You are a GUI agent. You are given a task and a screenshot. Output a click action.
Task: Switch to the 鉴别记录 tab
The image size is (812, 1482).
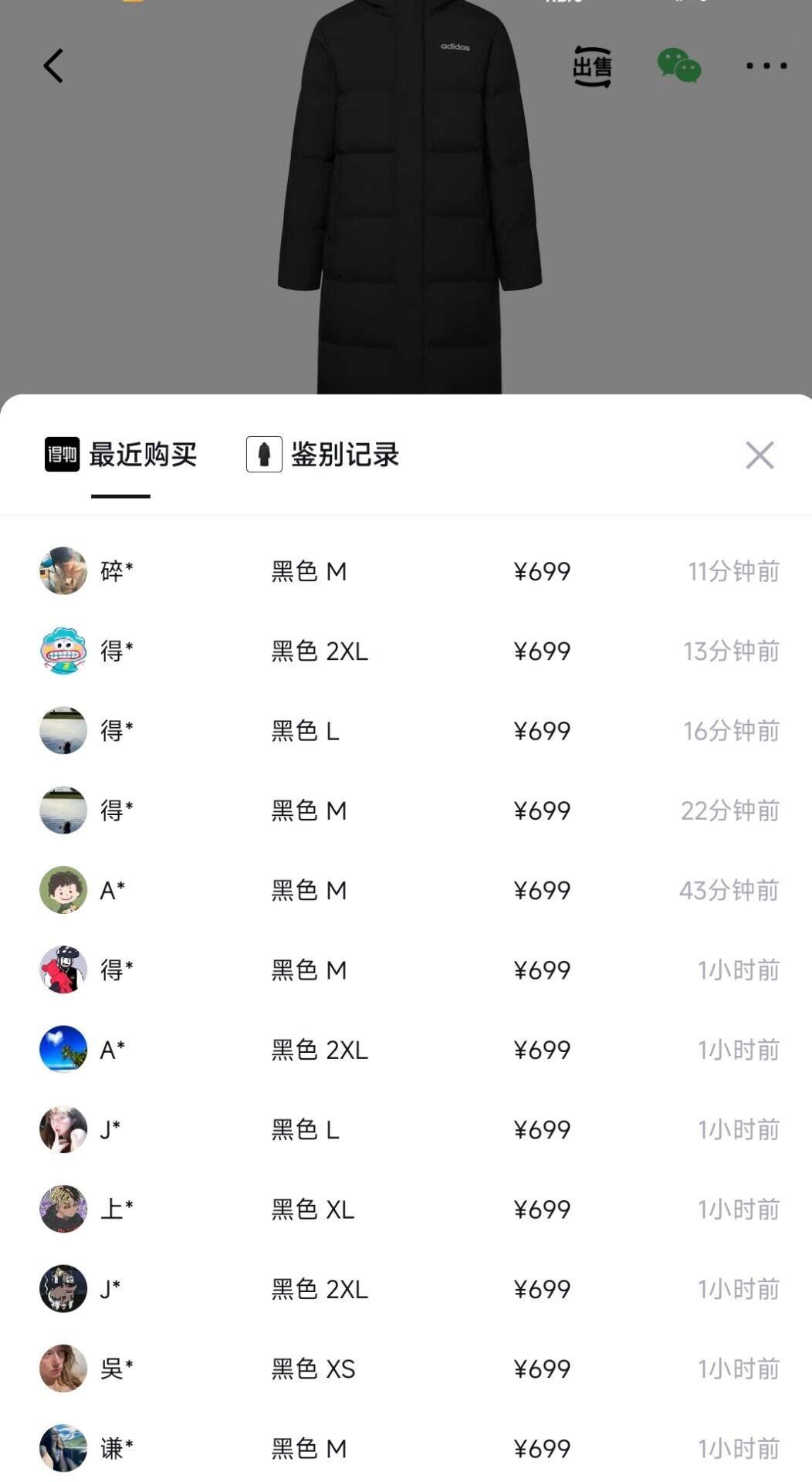pos(323,455)
